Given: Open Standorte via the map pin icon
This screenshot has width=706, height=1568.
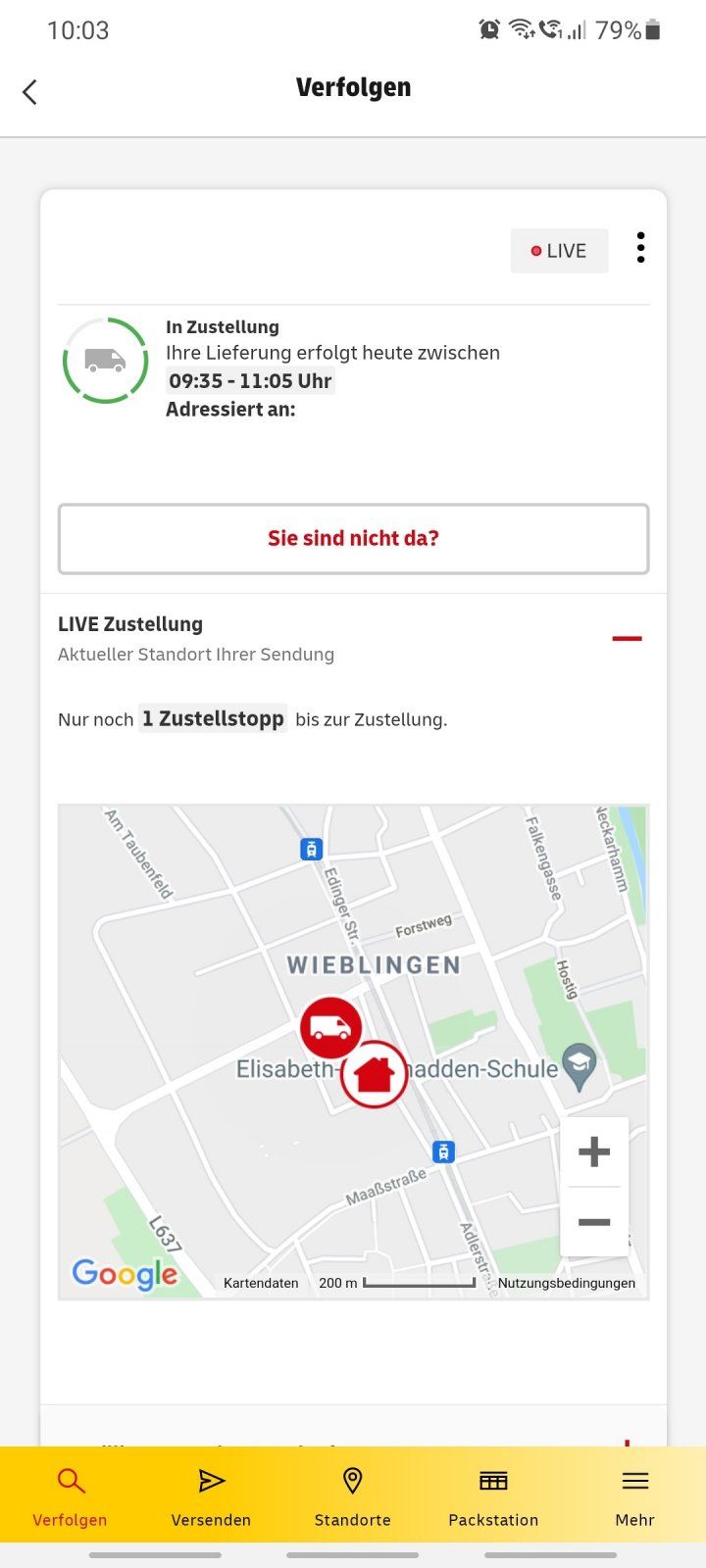Looking at the screenshot, I should coord(352,1480).
